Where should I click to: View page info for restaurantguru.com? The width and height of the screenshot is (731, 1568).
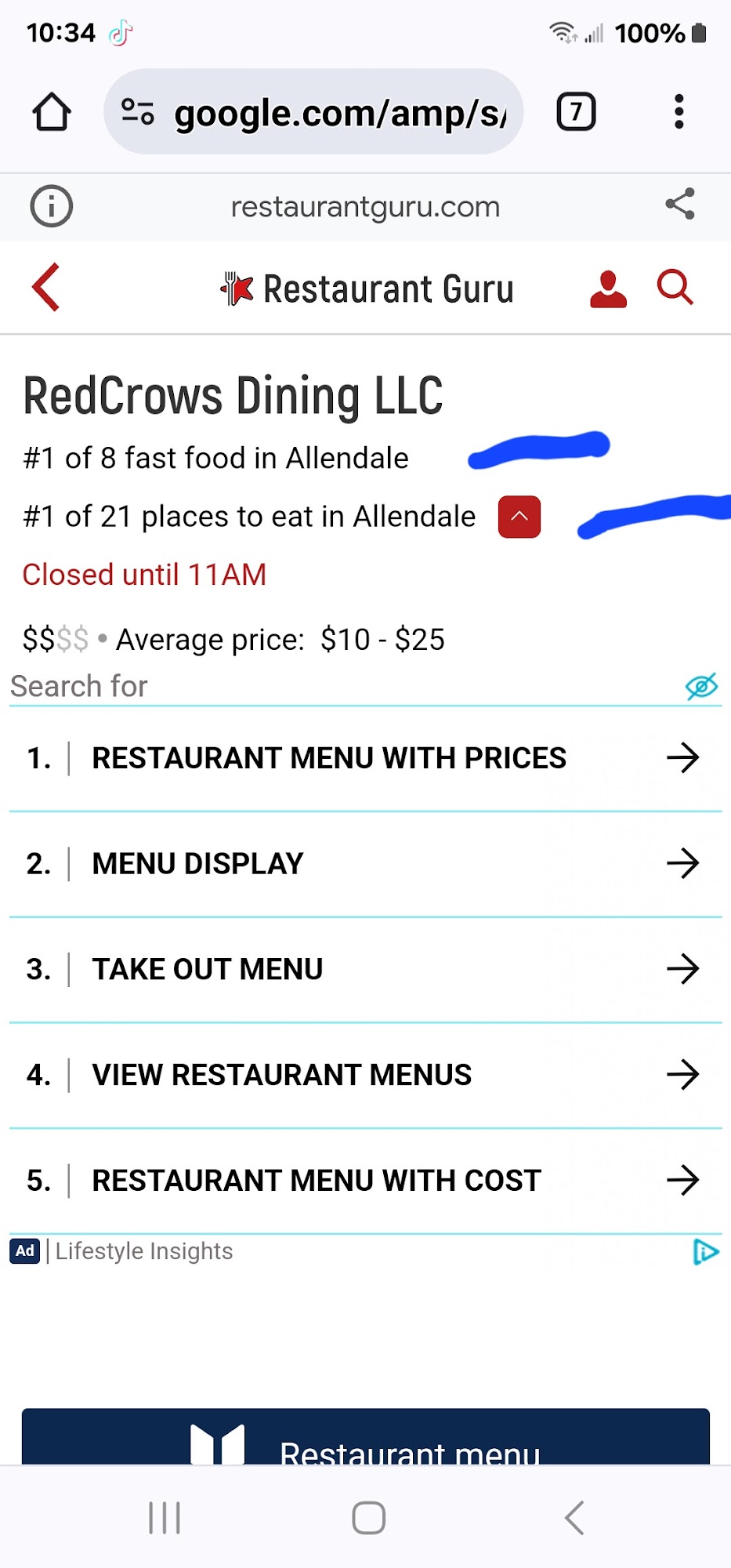click(x=51, y=207)
